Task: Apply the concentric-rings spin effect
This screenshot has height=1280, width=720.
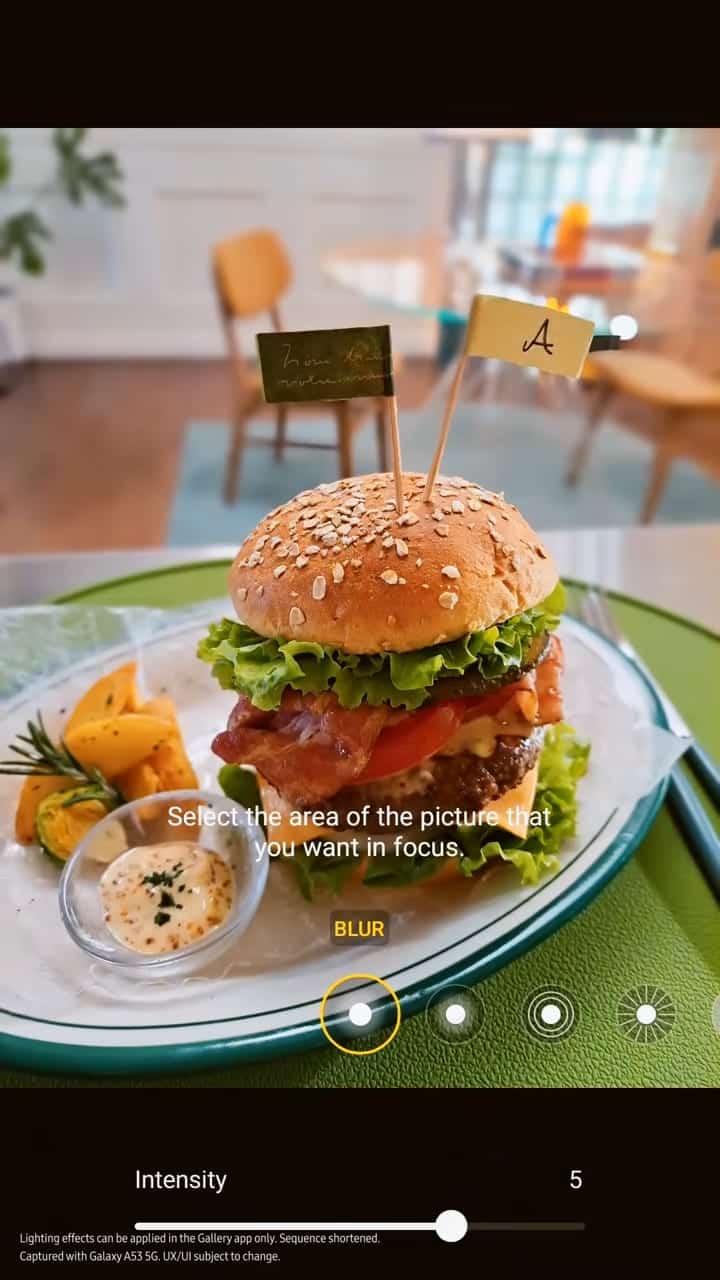Action: (x=551, y=1014)
